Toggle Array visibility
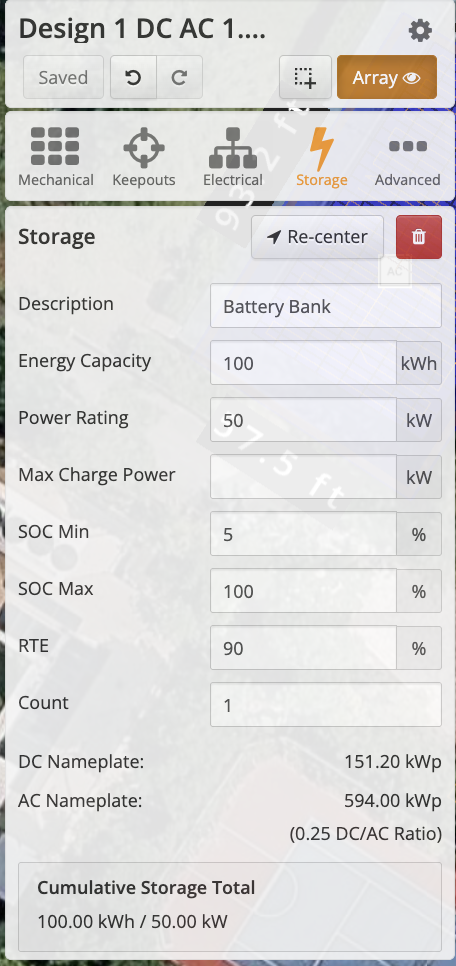 tap(386, 77)
